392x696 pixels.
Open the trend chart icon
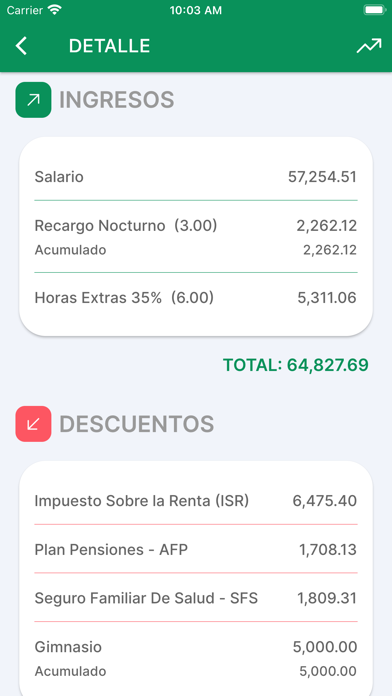pyautogui.click(x=369, y=46)
